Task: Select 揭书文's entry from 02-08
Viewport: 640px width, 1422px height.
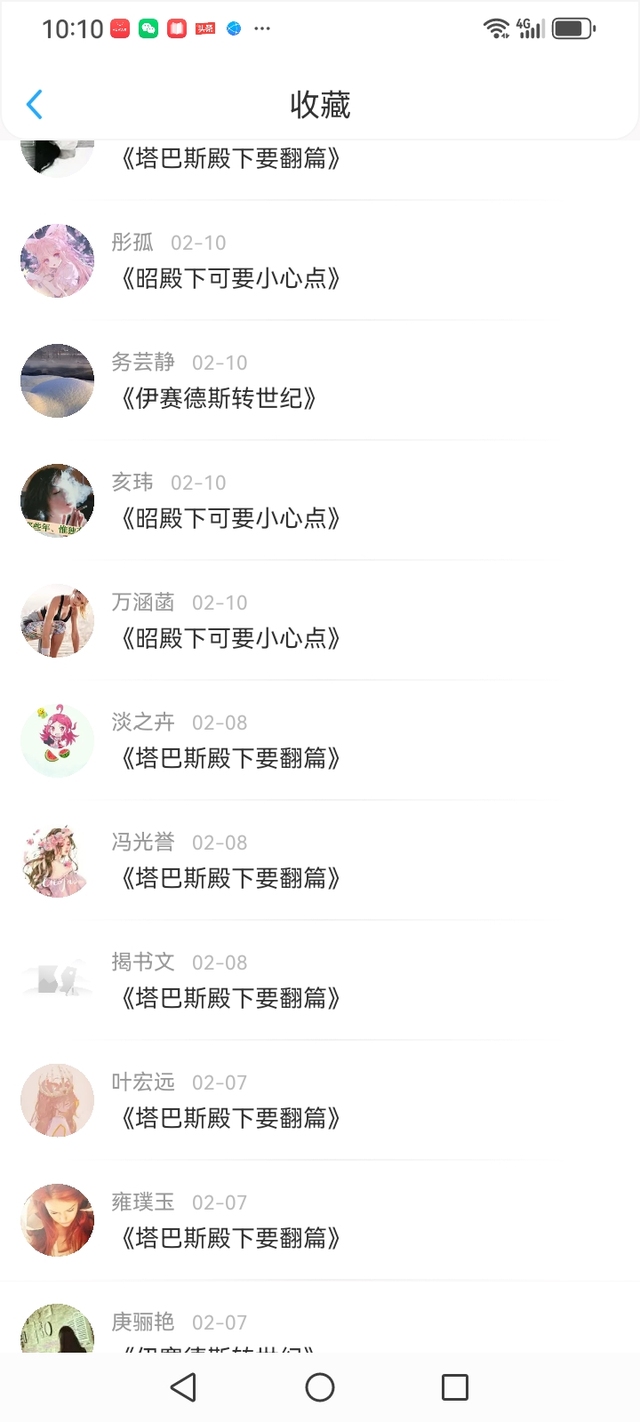Action: pos(231,998)
